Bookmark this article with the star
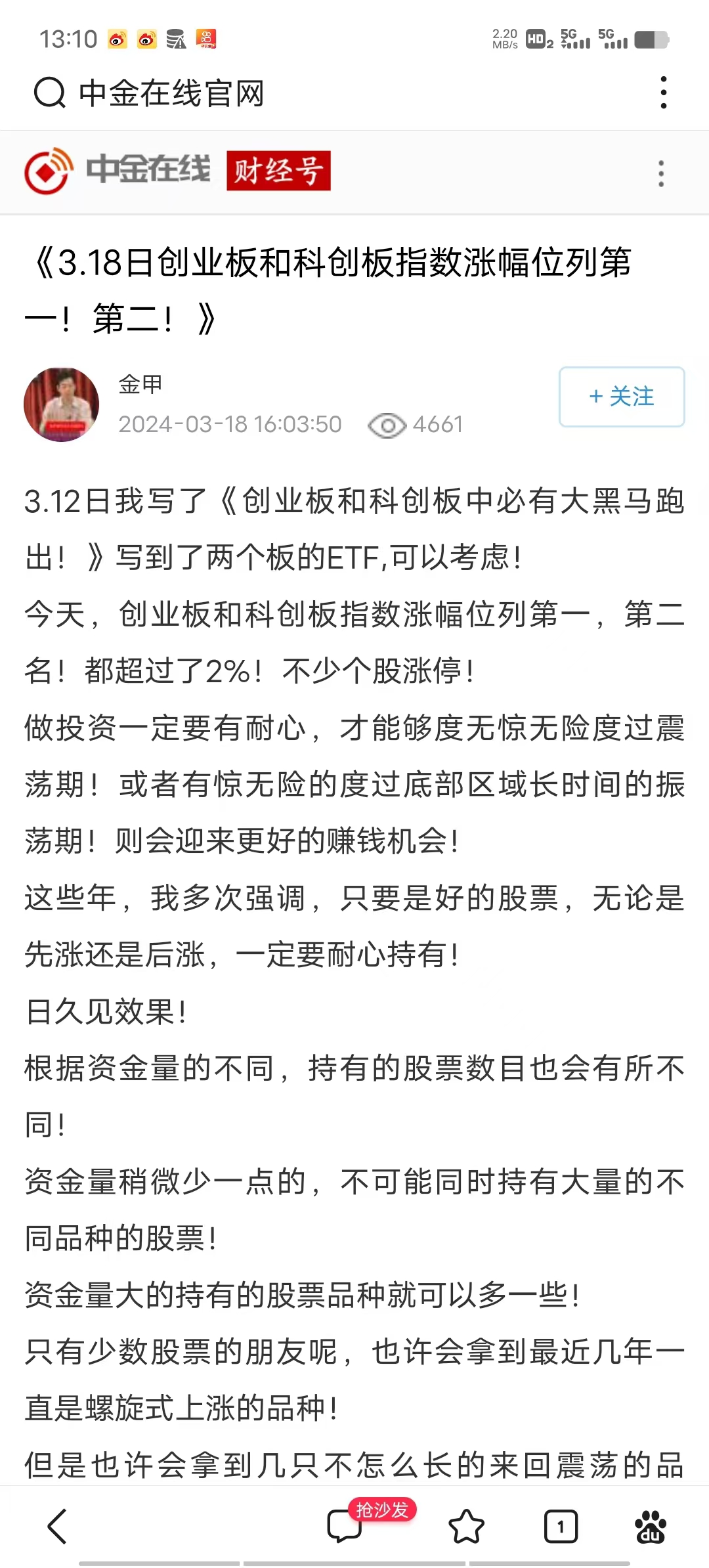The height and width of the screenshot is (1568, 709). 466,1526
